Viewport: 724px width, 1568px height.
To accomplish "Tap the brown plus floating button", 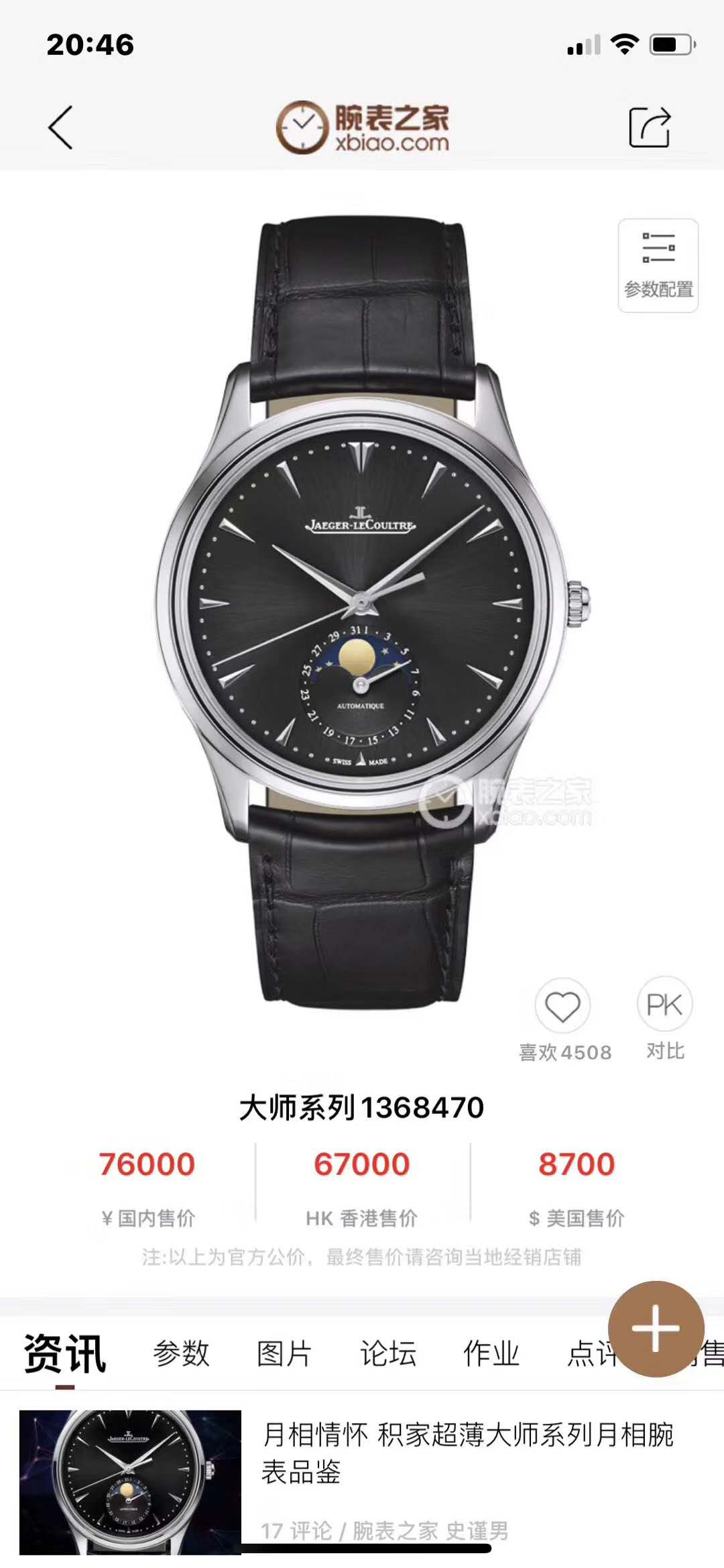I will click(656, 1329).
